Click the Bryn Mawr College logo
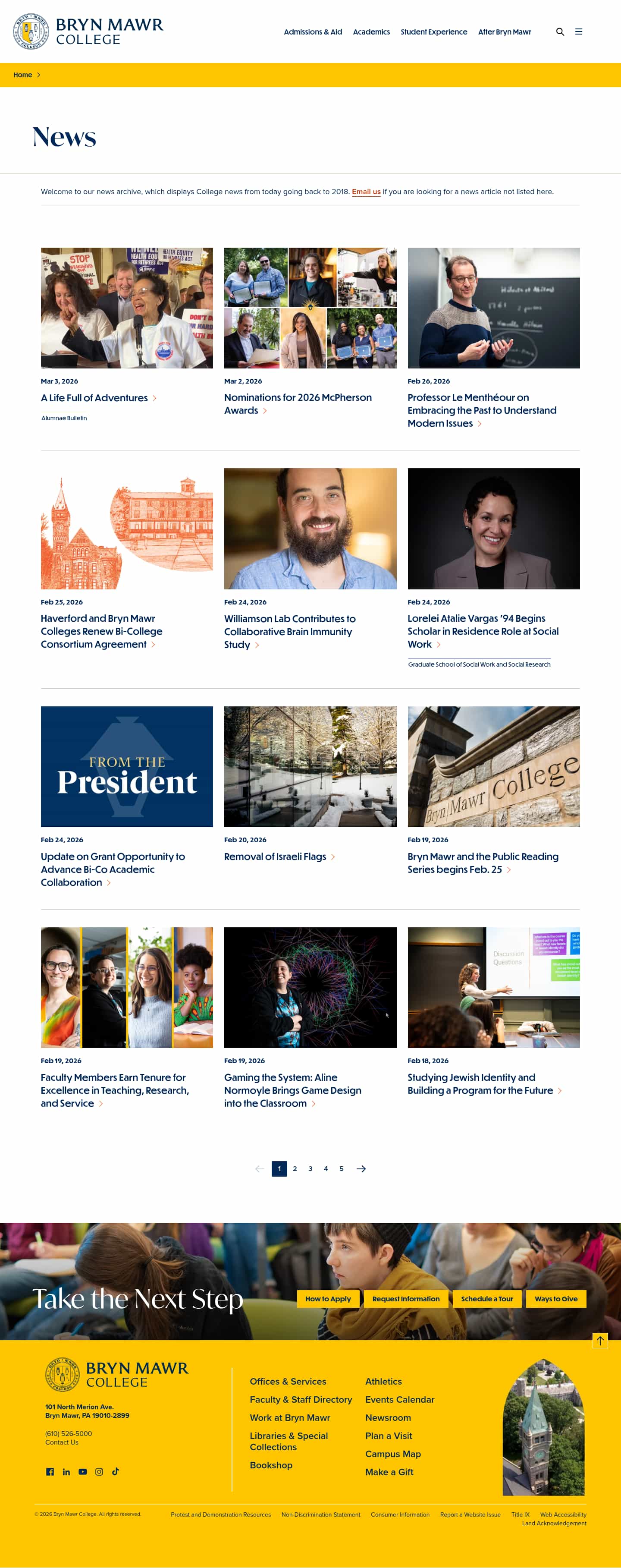The image size is (621, 1568). (x=88, y=31)
